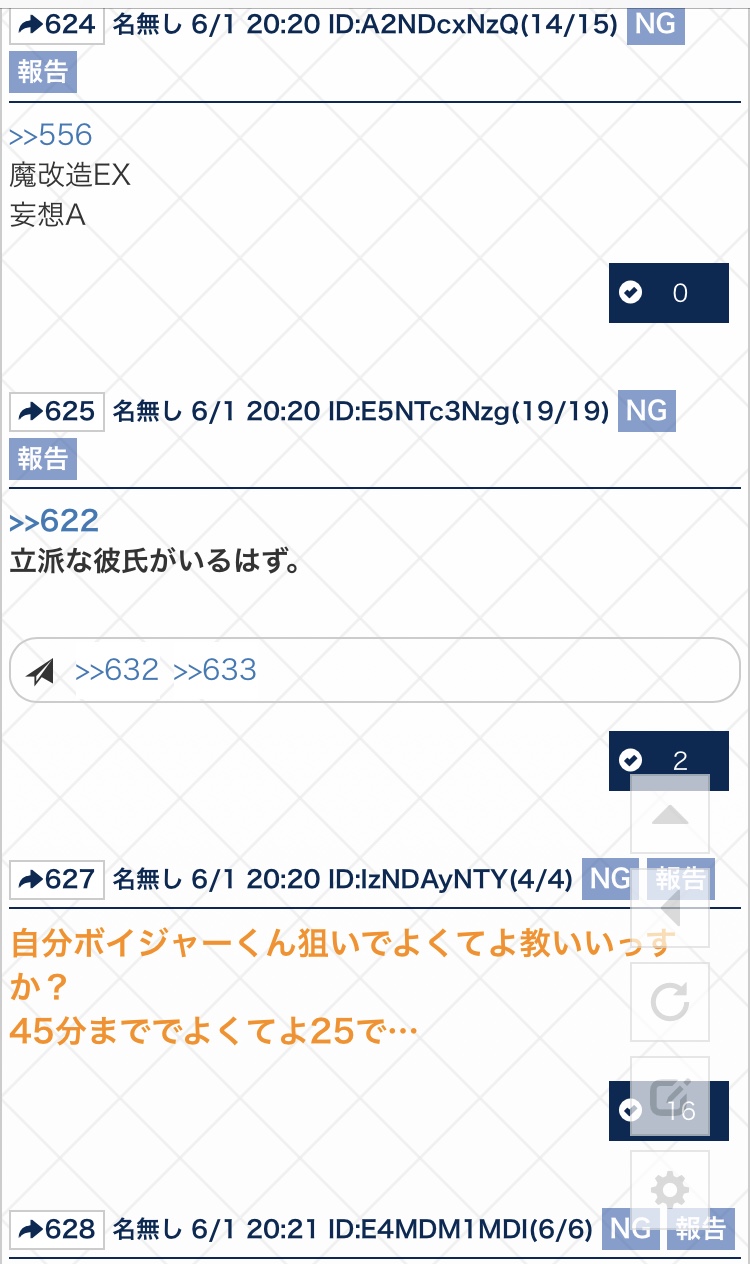Reply to post number 628
The image size is (750, 1264).
57,1228
